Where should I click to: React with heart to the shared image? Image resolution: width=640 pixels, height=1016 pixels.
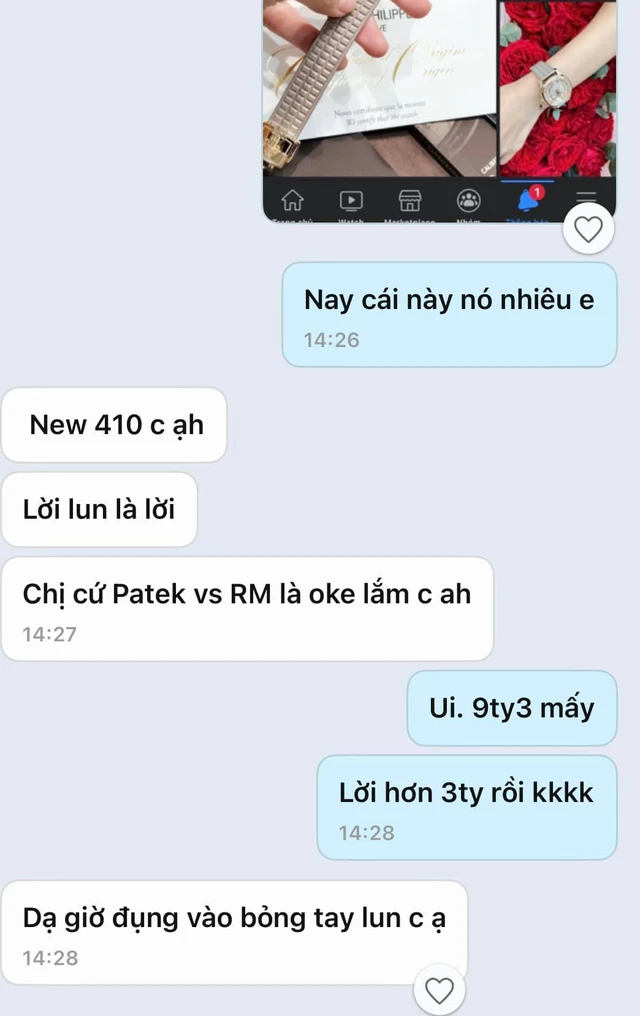click(x=588, y=231)
